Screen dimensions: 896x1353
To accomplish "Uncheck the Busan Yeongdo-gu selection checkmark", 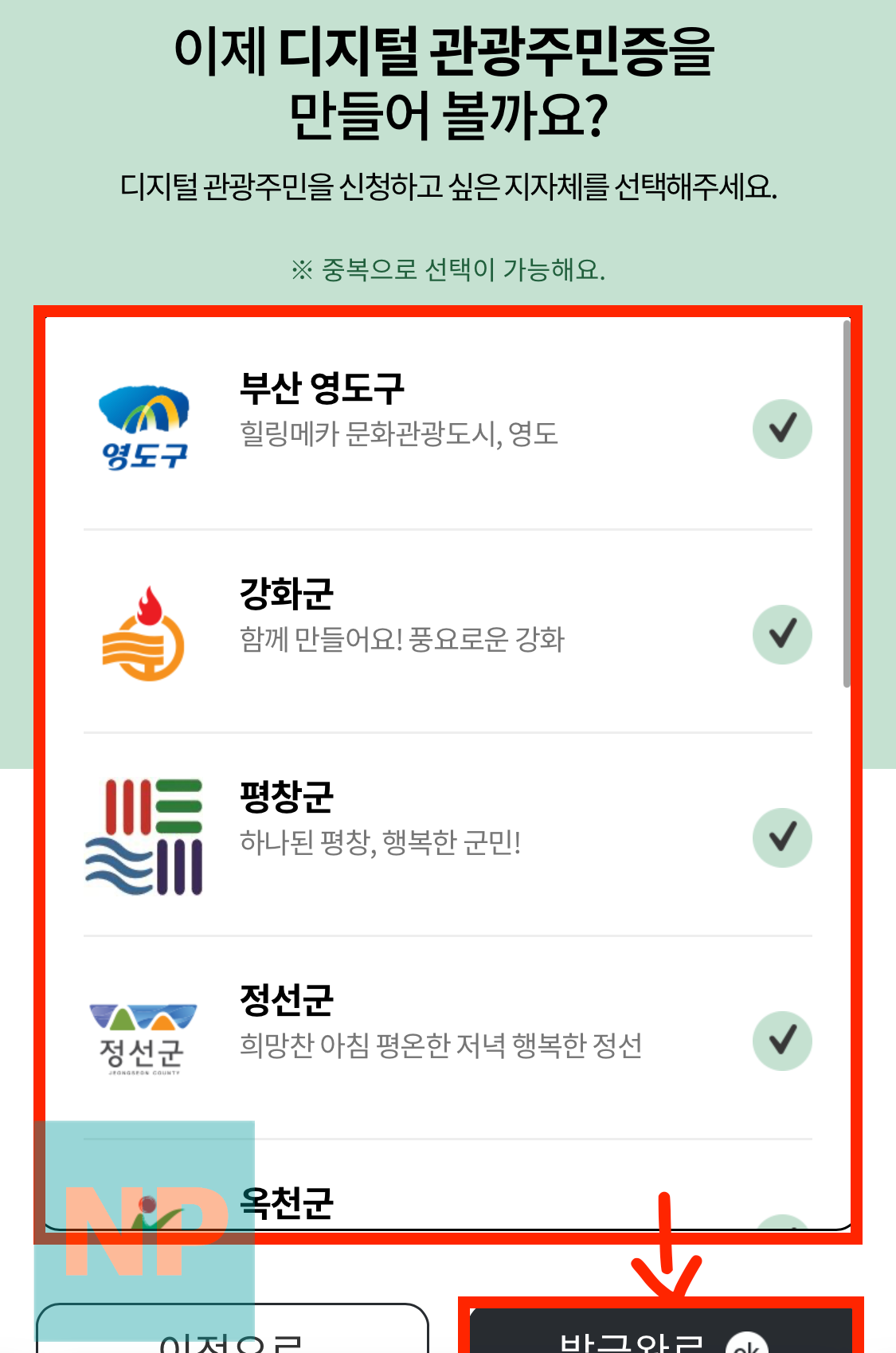I will tap(782, 429).
